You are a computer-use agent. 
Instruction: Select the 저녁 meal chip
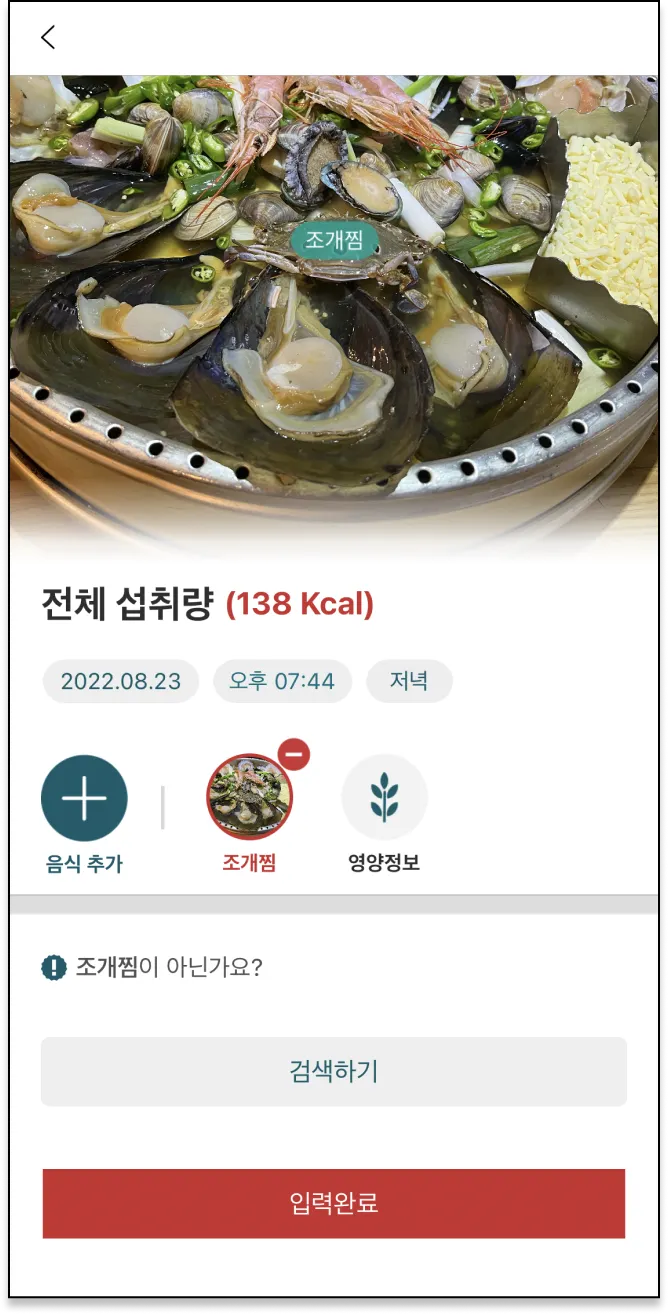(x=409, y=682)
